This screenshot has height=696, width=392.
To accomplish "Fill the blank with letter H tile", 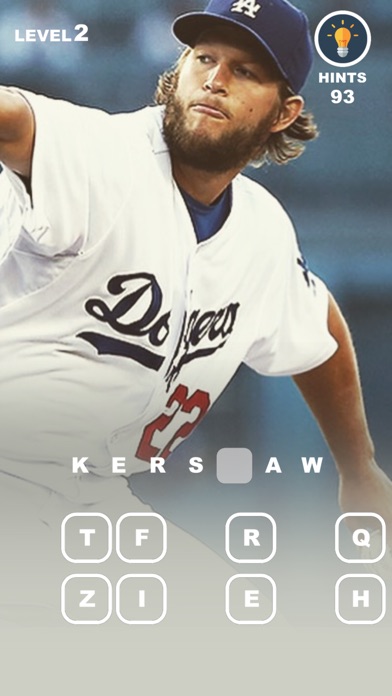I will 360,599.
